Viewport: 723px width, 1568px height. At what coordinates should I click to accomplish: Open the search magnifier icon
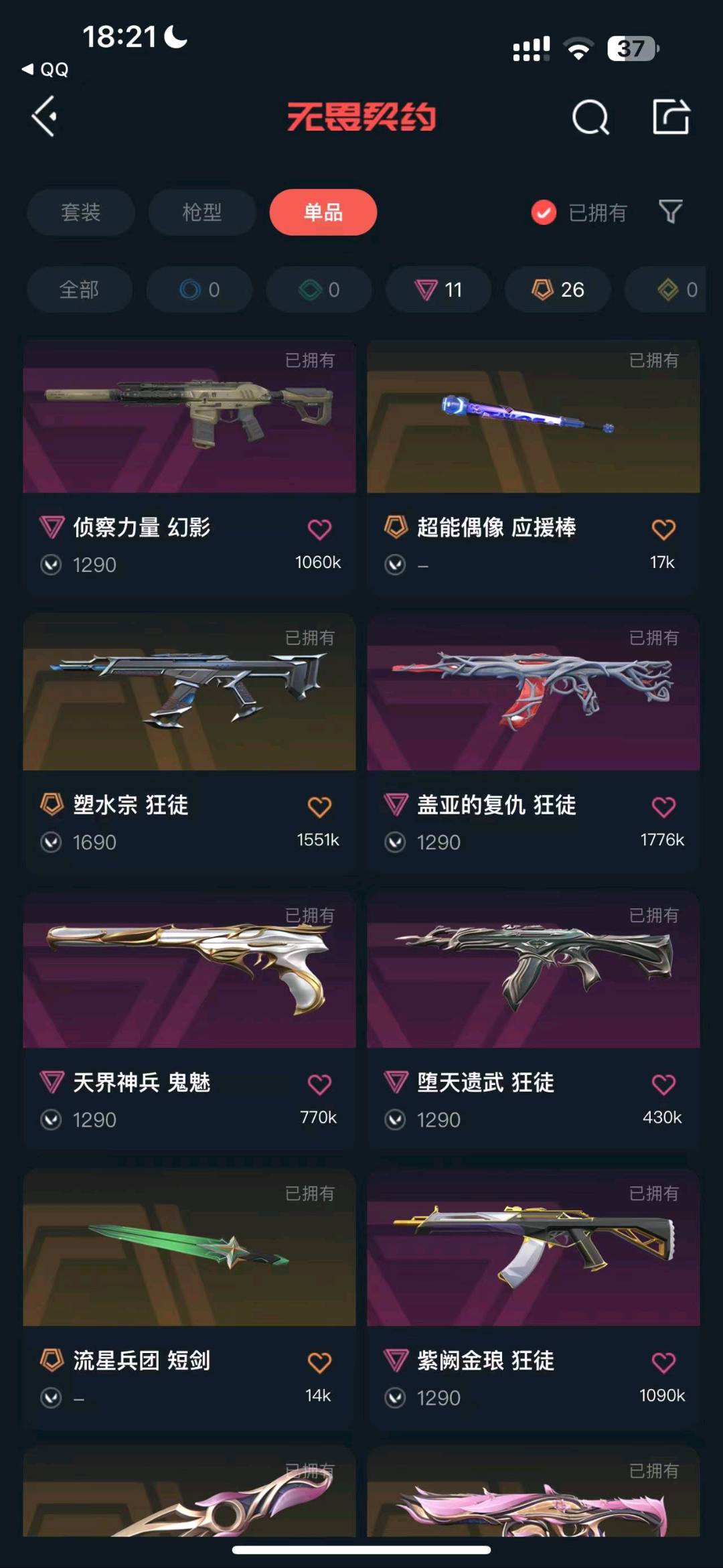(x=590, y=118)
